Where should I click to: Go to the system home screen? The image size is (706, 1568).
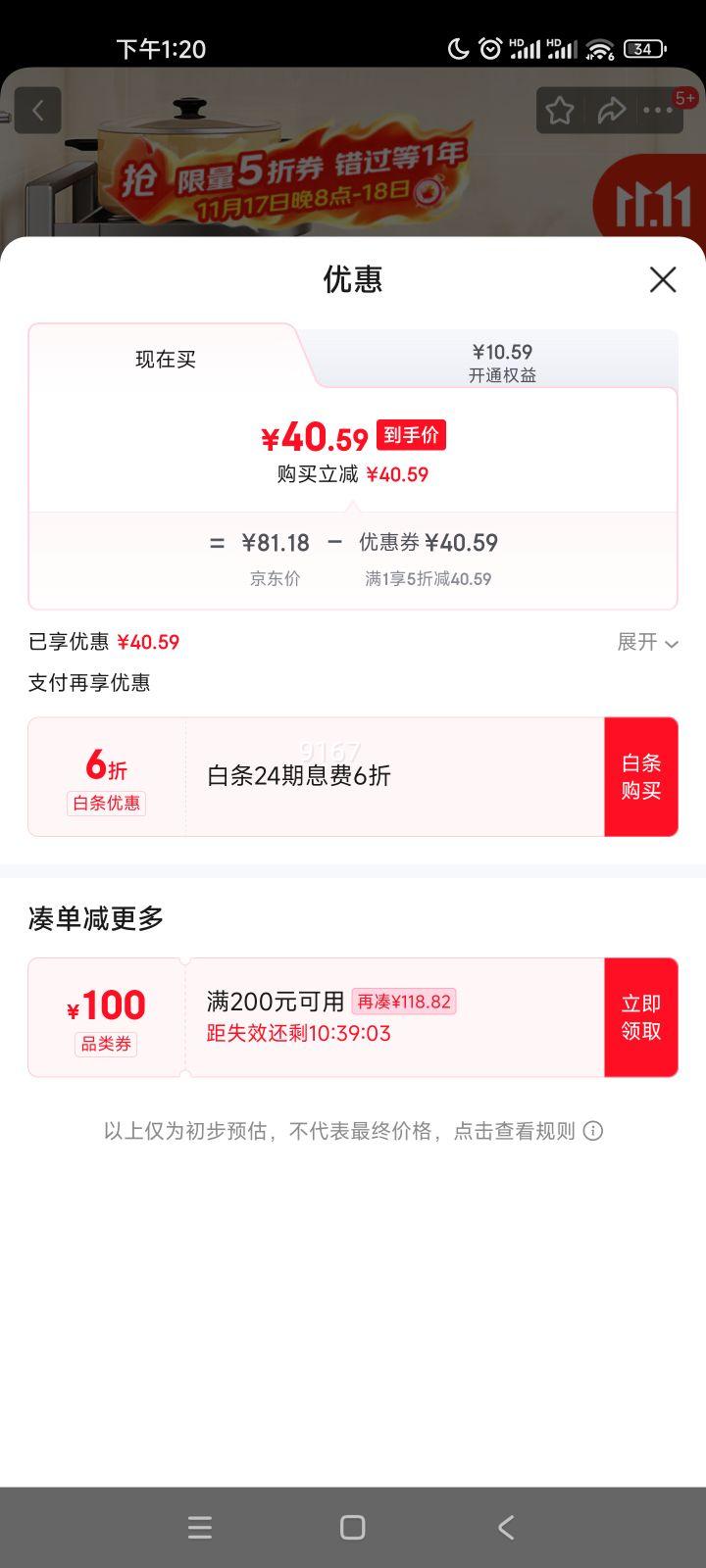[353, 1527]
